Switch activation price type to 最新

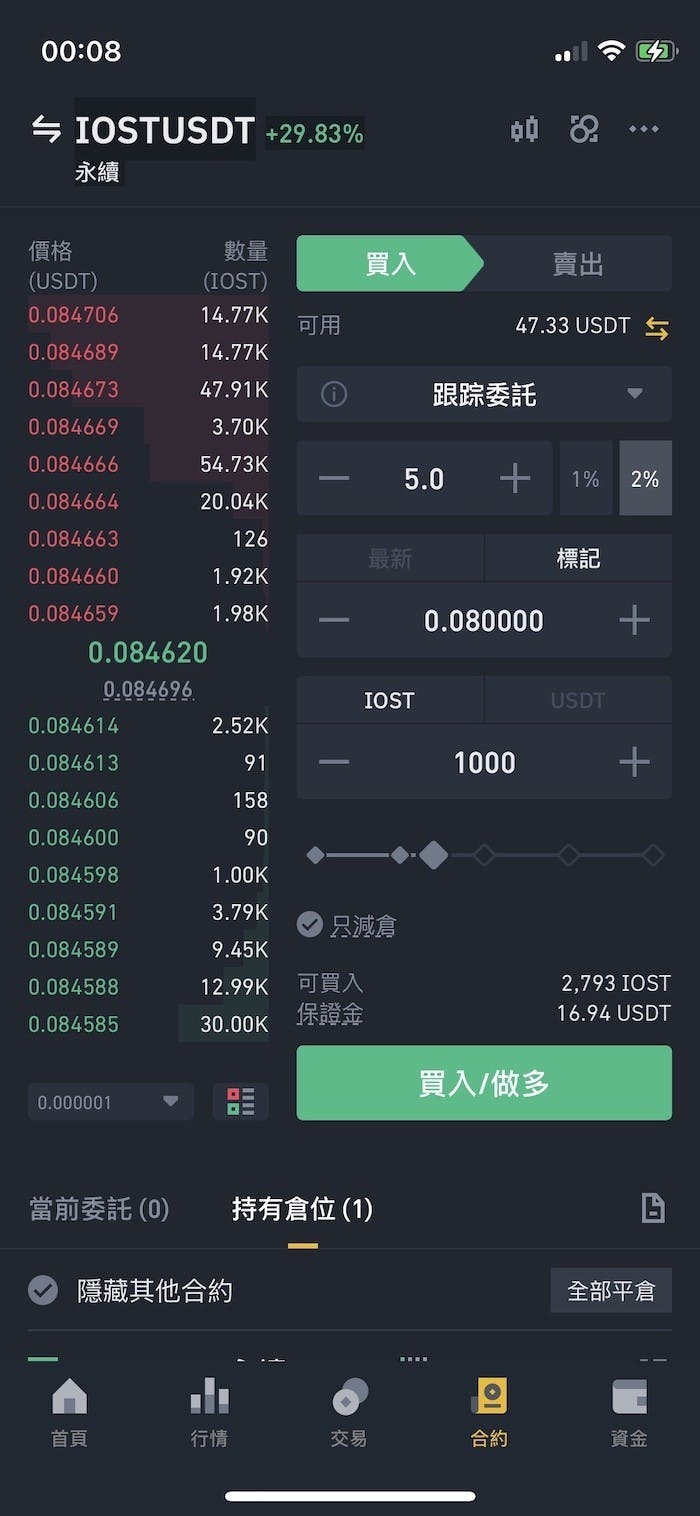coord(390,558)
